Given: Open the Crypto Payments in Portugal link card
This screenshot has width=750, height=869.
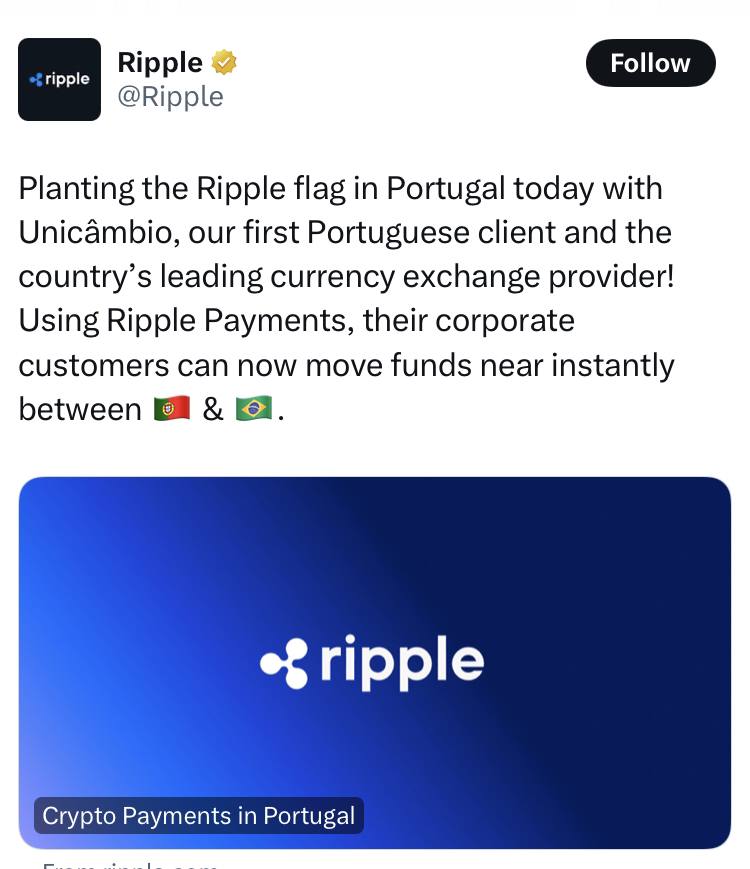Looking at the screenshot, I should 374,661.
